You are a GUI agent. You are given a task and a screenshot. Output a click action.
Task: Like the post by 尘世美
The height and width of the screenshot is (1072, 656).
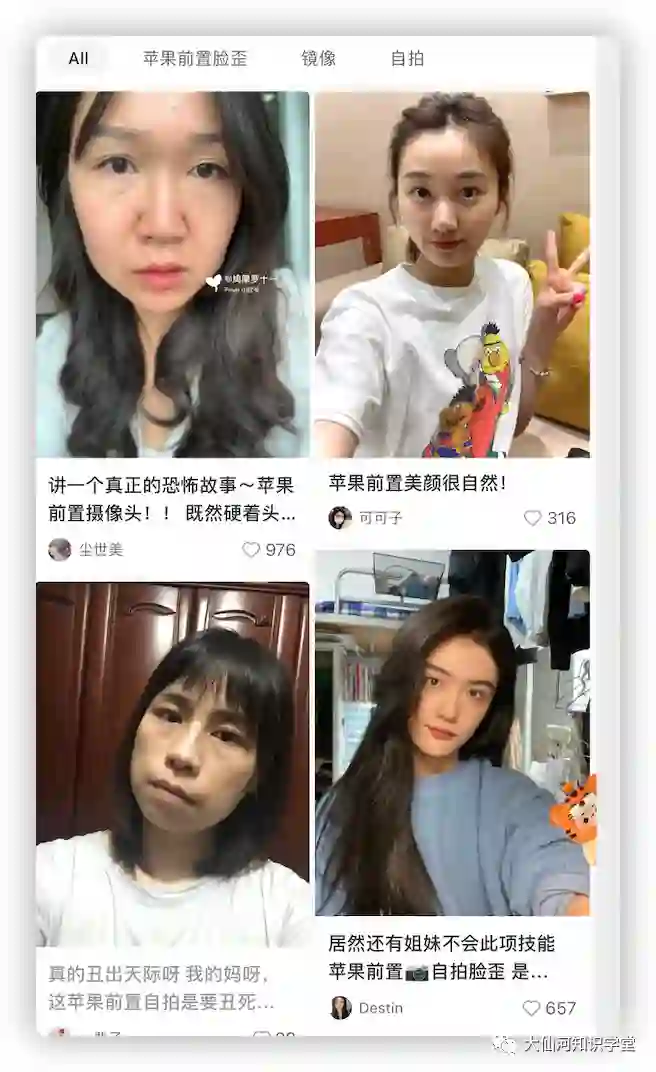pos(251,549)
